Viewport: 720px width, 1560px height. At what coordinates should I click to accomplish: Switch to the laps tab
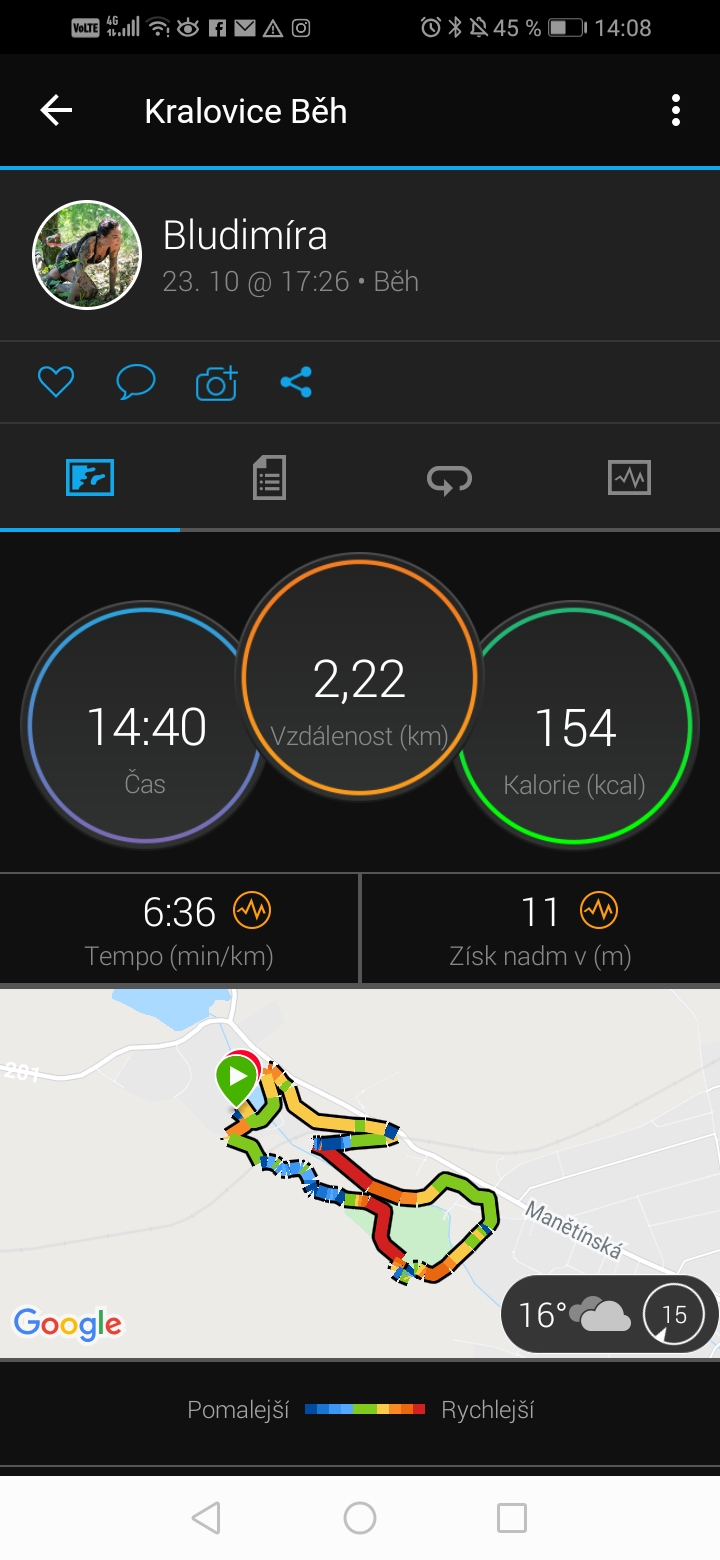(449, 478)
